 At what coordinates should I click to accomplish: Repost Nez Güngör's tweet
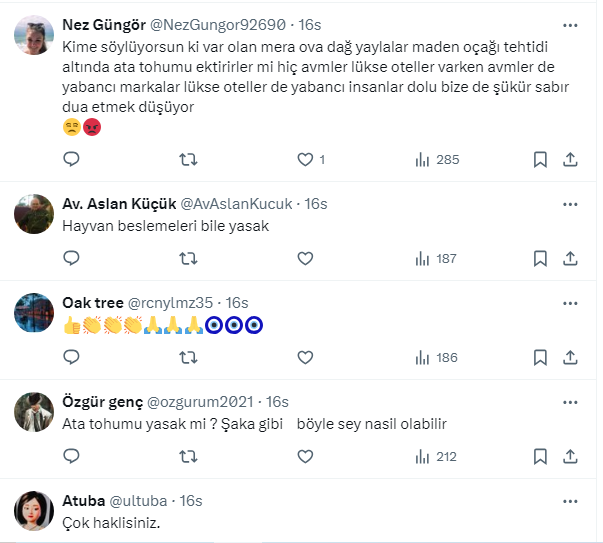tap(187, 159)
